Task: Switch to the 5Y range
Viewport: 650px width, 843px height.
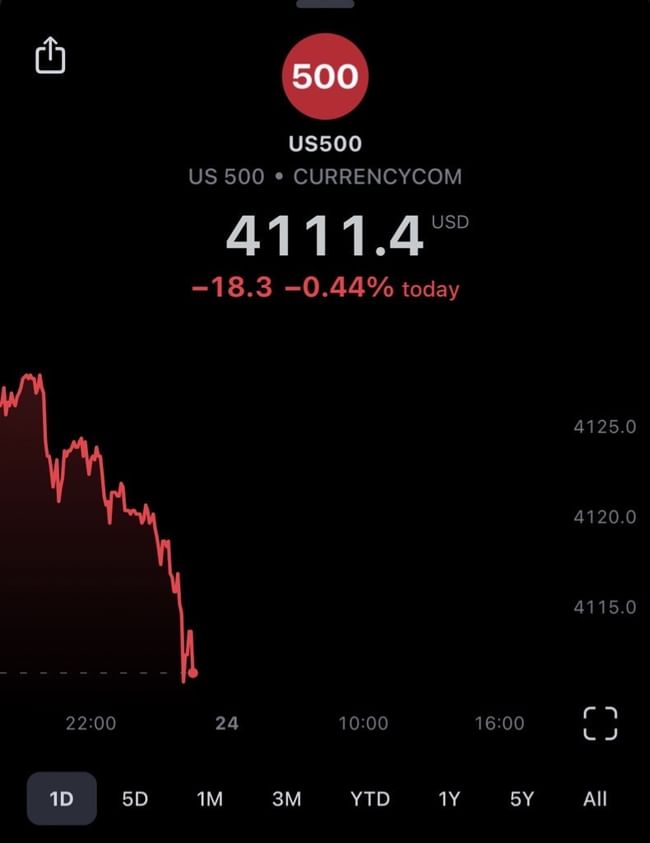Action: click(522, 799)
